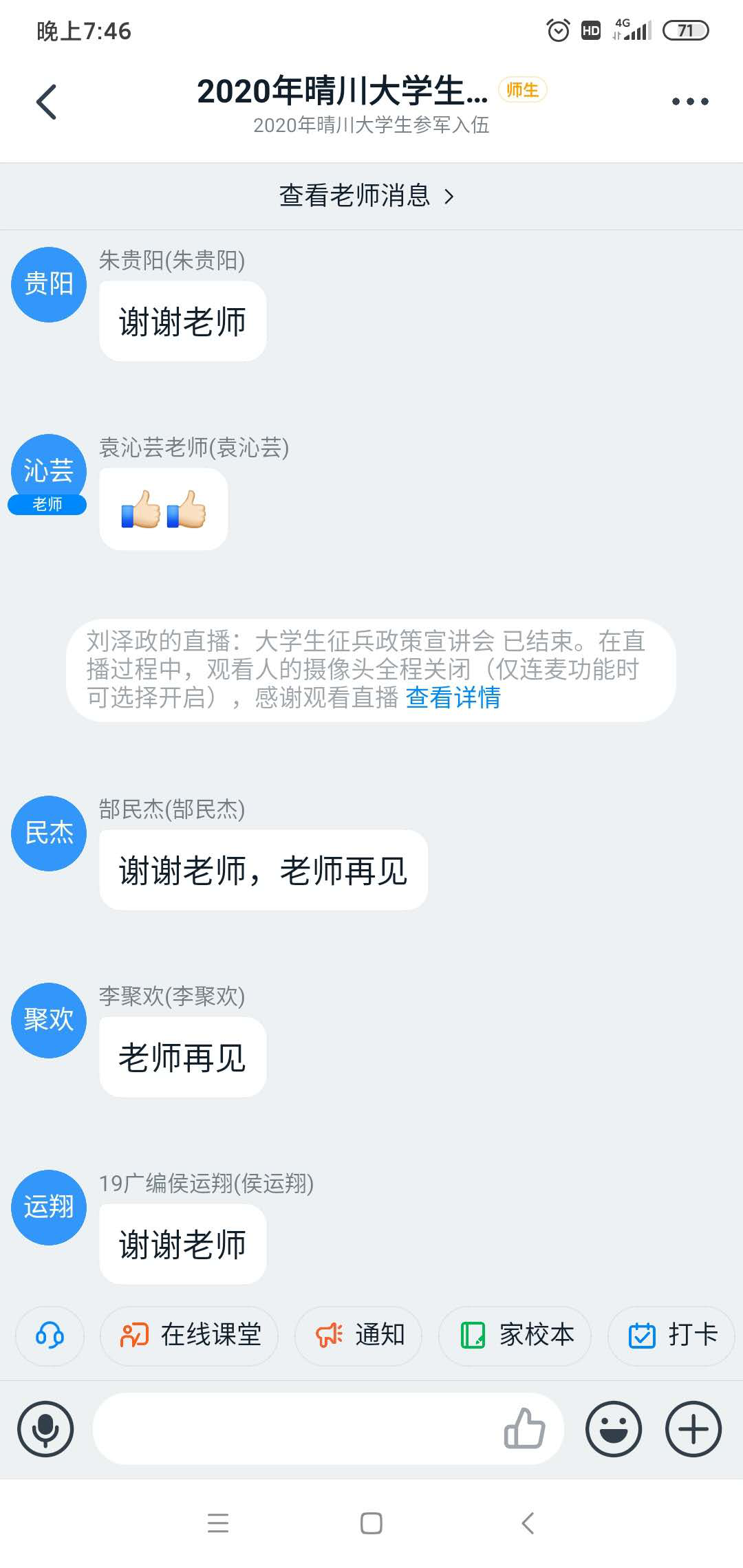View 袁沁芸老师's profile avatar

[48, 472]
